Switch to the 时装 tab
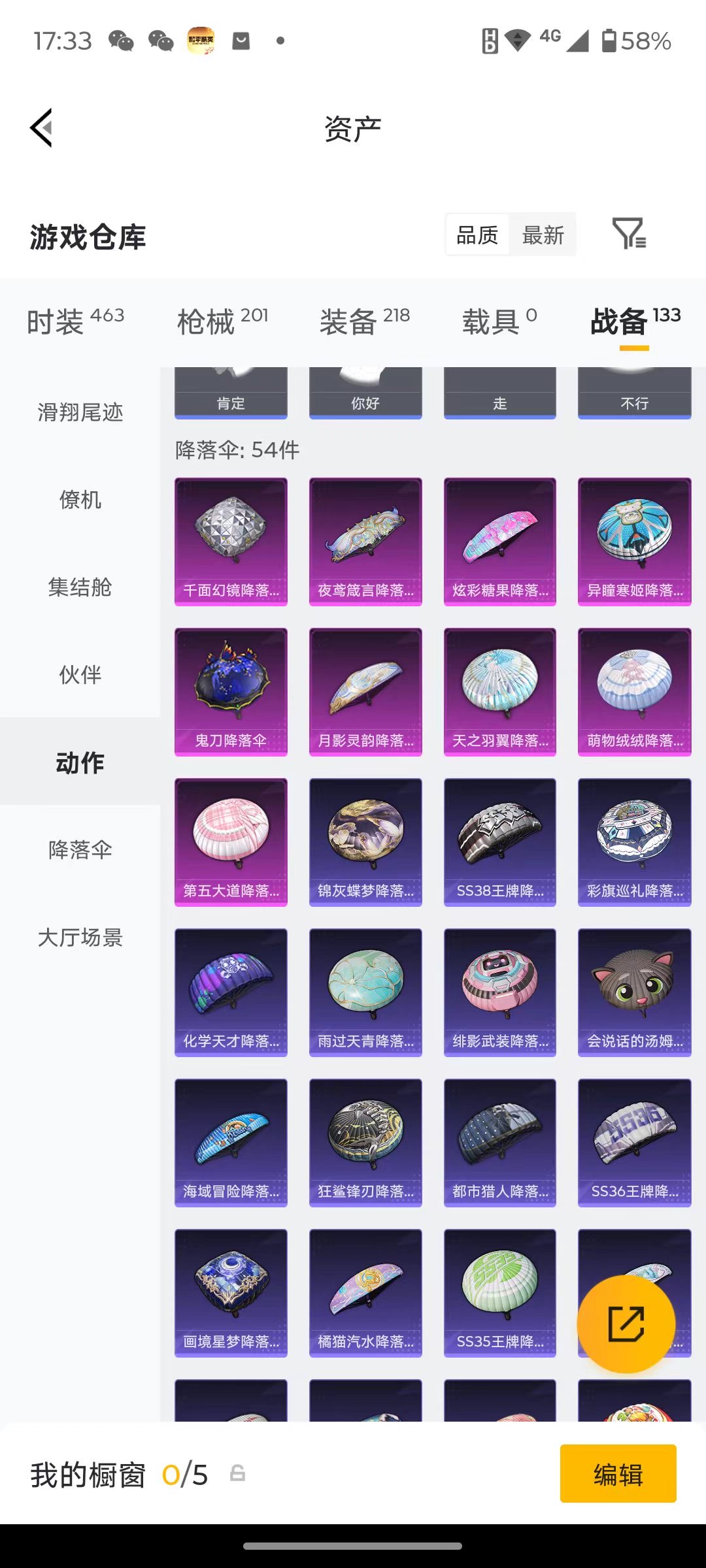706x1568 pixels. [x=75, y=321]
